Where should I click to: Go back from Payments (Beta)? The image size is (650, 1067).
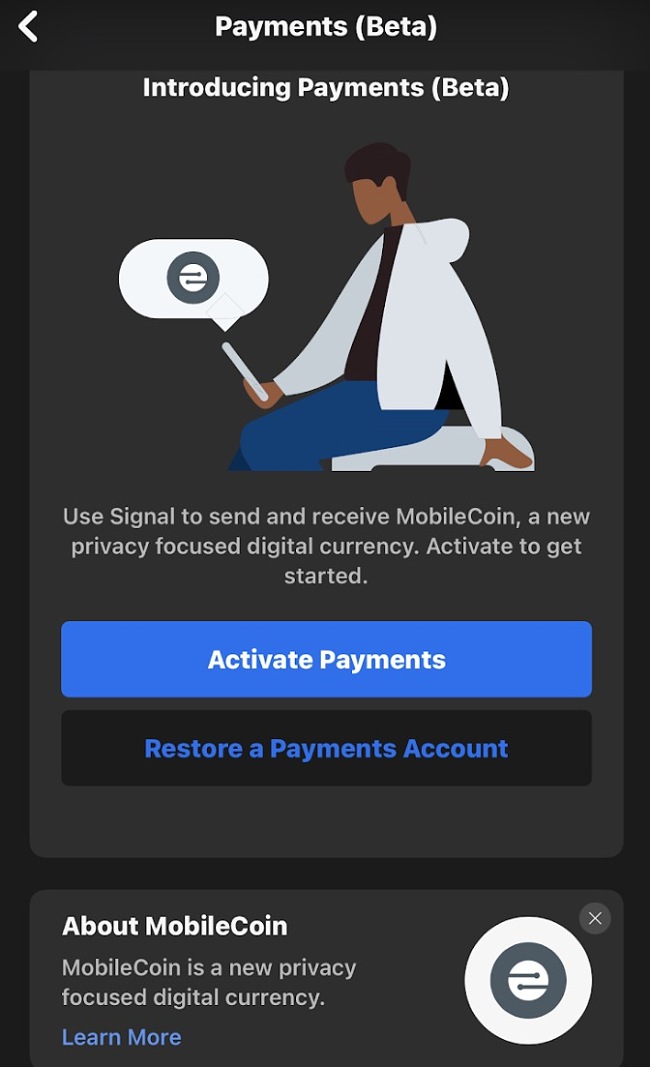pyautogui.click(x=28, y=27)
